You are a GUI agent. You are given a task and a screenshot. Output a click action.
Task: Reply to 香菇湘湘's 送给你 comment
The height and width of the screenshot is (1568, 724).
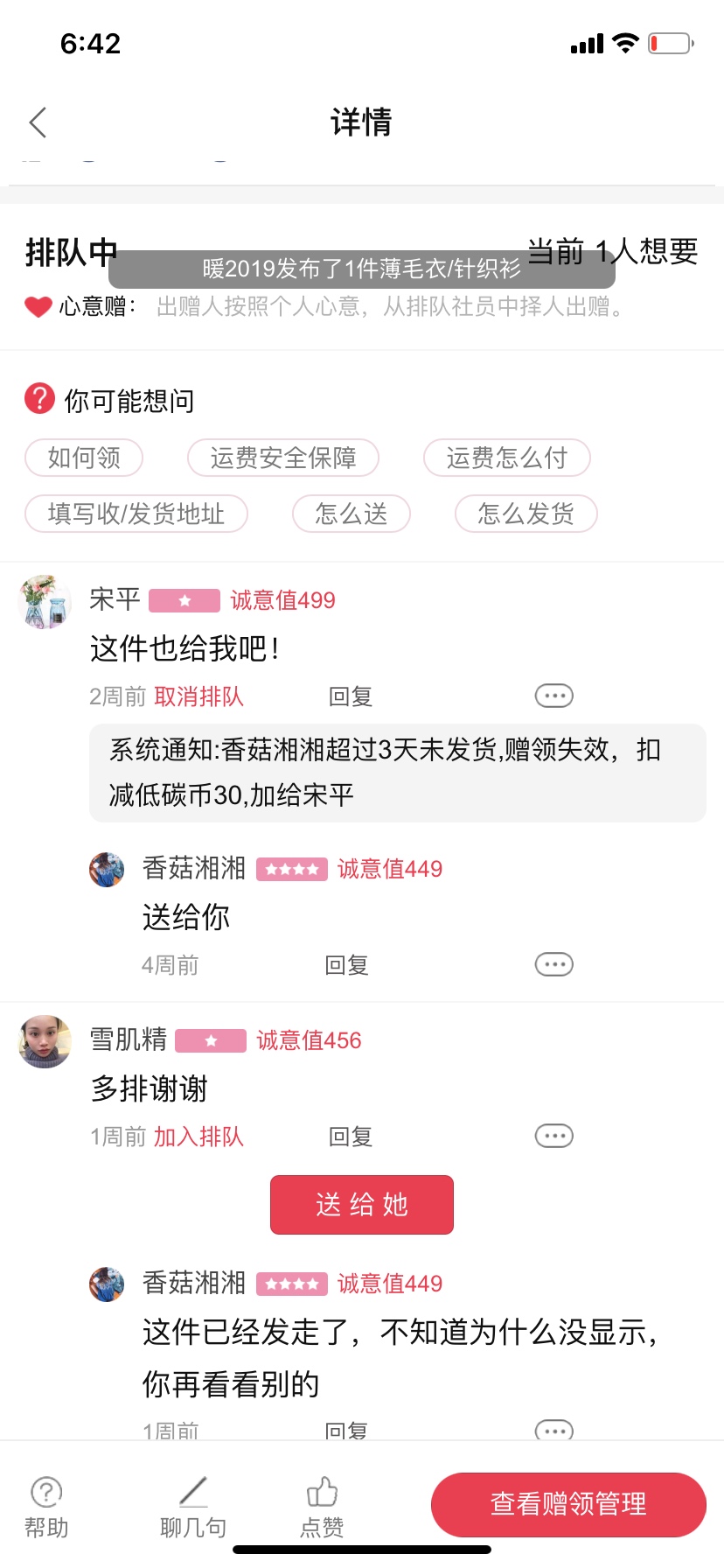347,965
